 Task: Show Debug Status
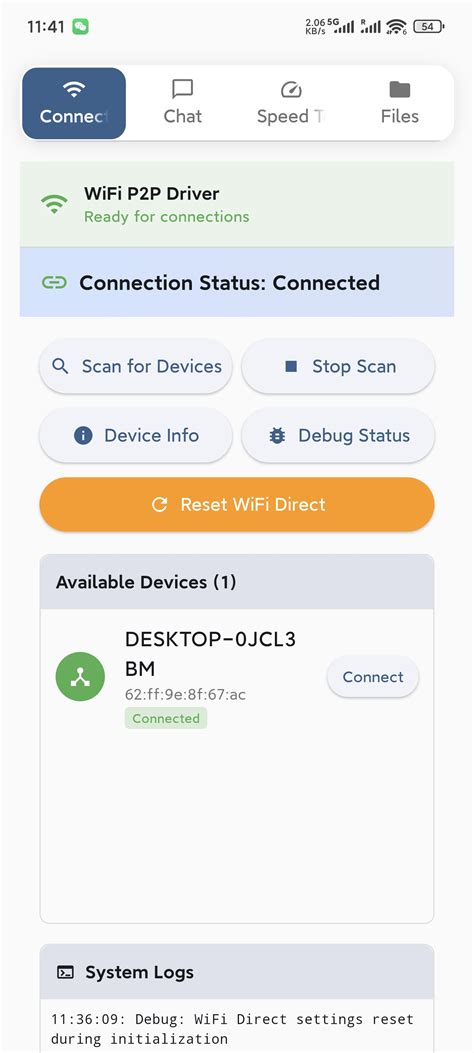[x=338, y=436]
